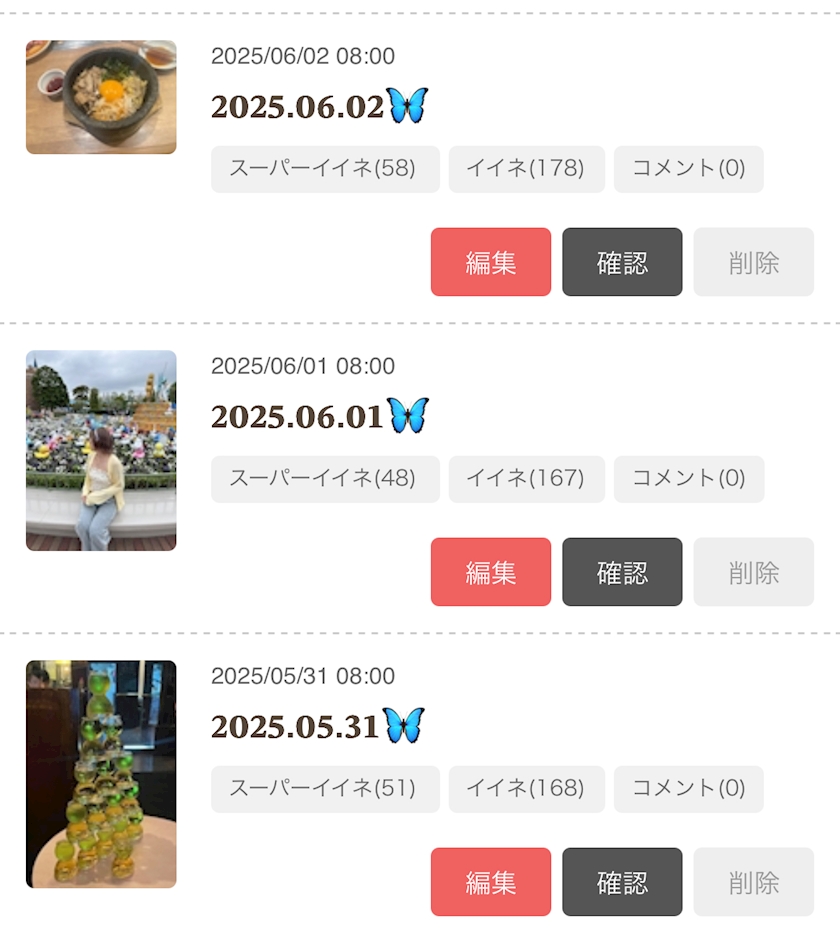Image resolution: width=840 pixels, height=935 pixels.
Task: Edit the 2025.06.01 post
Action: coord(490,572)
